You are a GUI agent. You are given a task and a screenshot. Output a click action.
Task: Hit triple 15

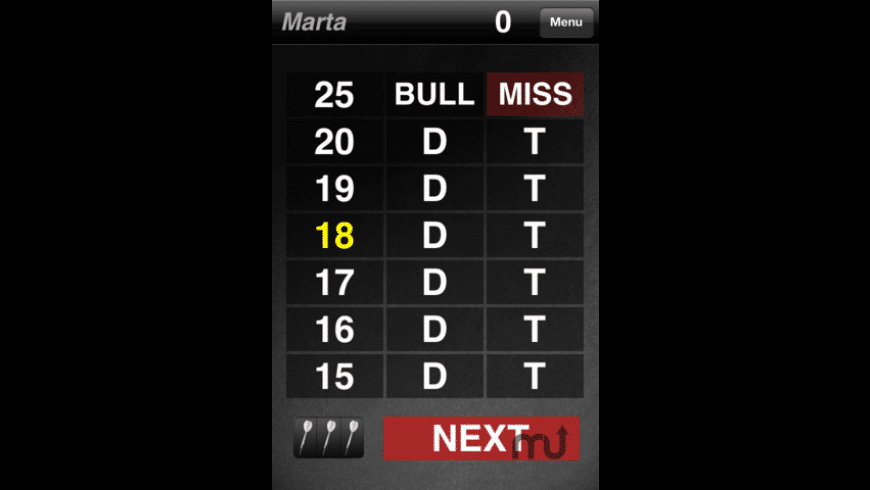[535, 376]
